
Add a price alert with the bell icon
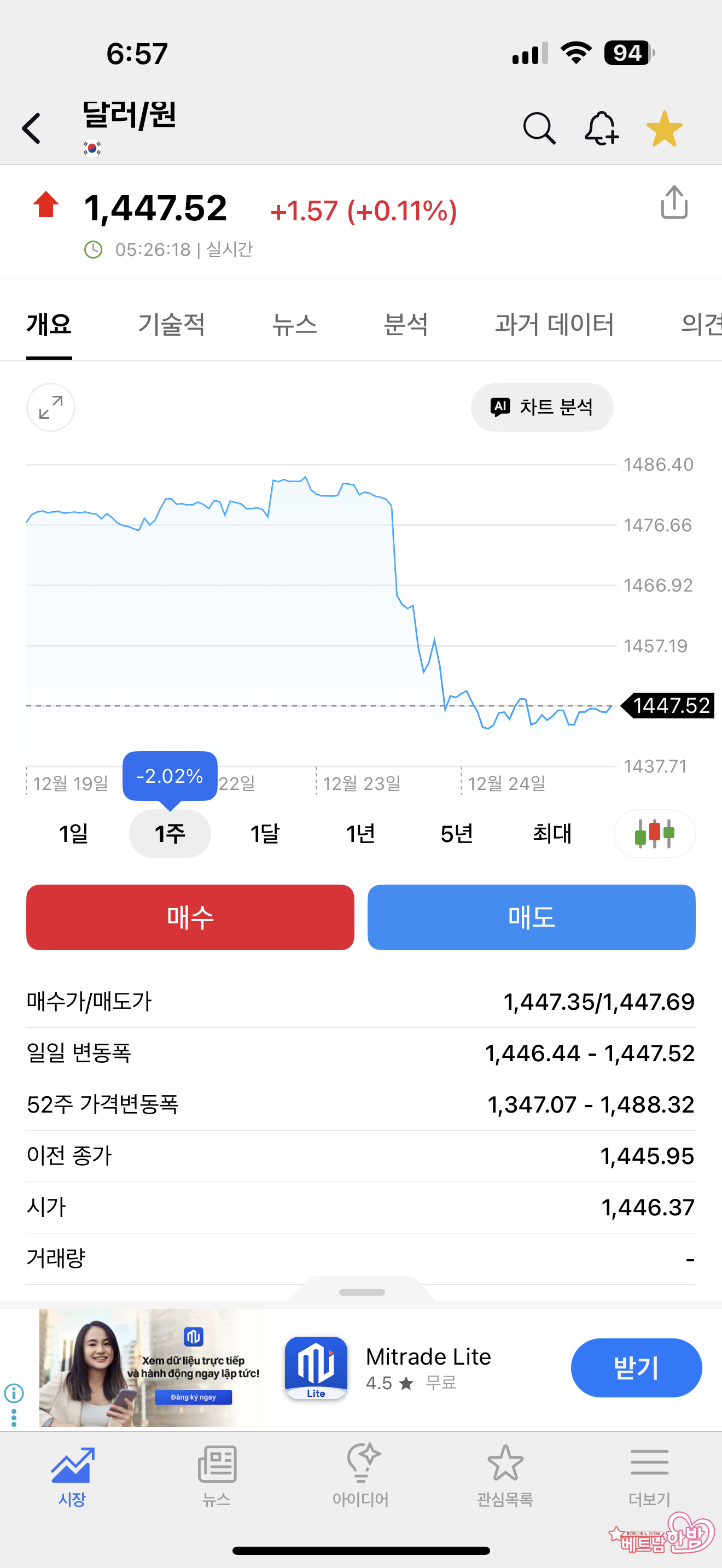[x=601, y=128]
